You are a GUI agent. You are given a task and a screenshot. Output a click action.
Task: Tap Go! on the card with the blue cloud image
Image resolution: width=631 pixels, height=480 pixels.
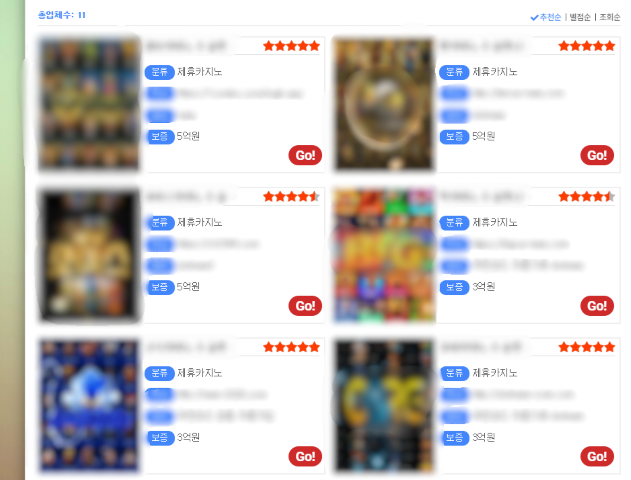tap(304, 457)
